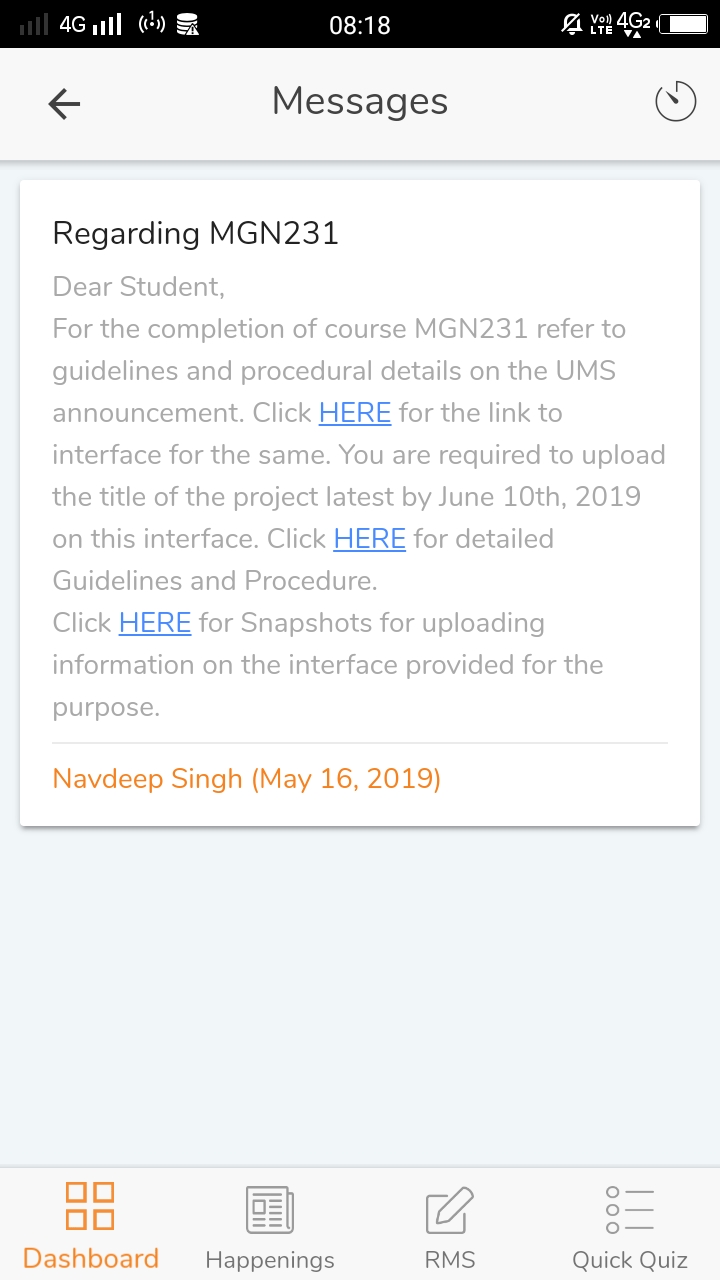Open the RMS tab
This screenshot has height=1280, width=720.
450,1224
